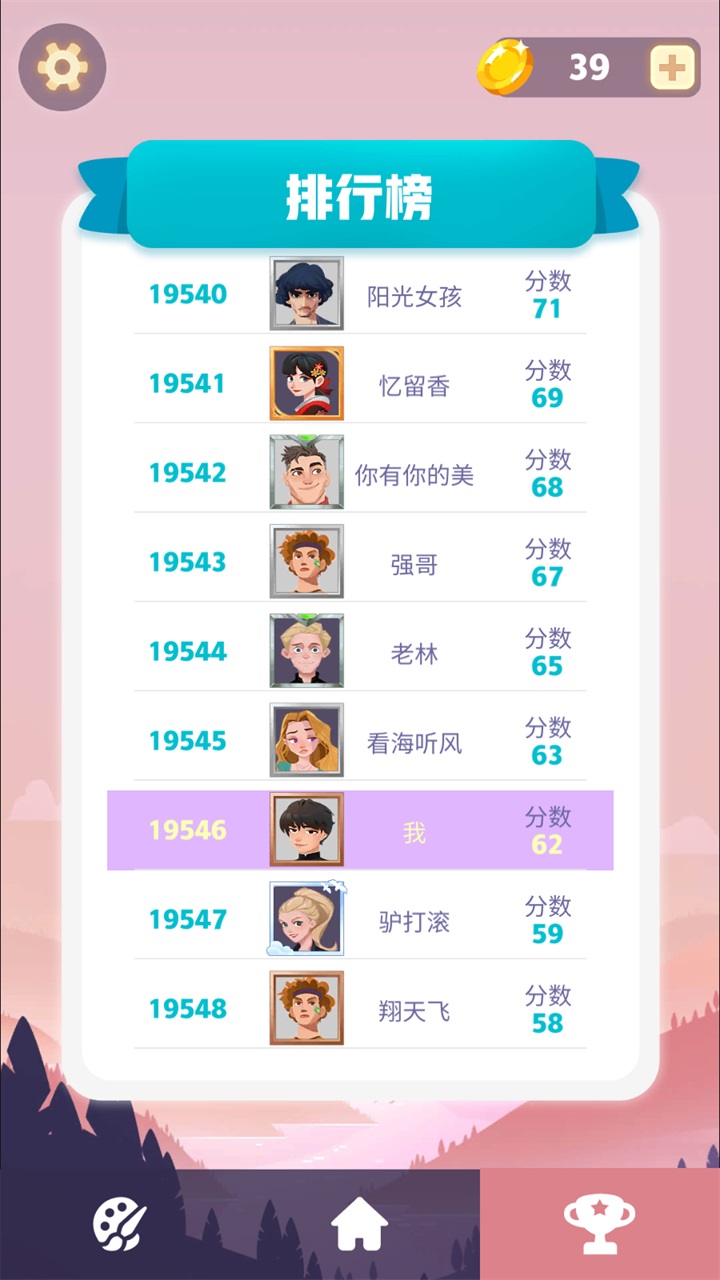The image size is (720, 1280).
Task: Switch to the palette skins tab
Action: (120, 1224)
